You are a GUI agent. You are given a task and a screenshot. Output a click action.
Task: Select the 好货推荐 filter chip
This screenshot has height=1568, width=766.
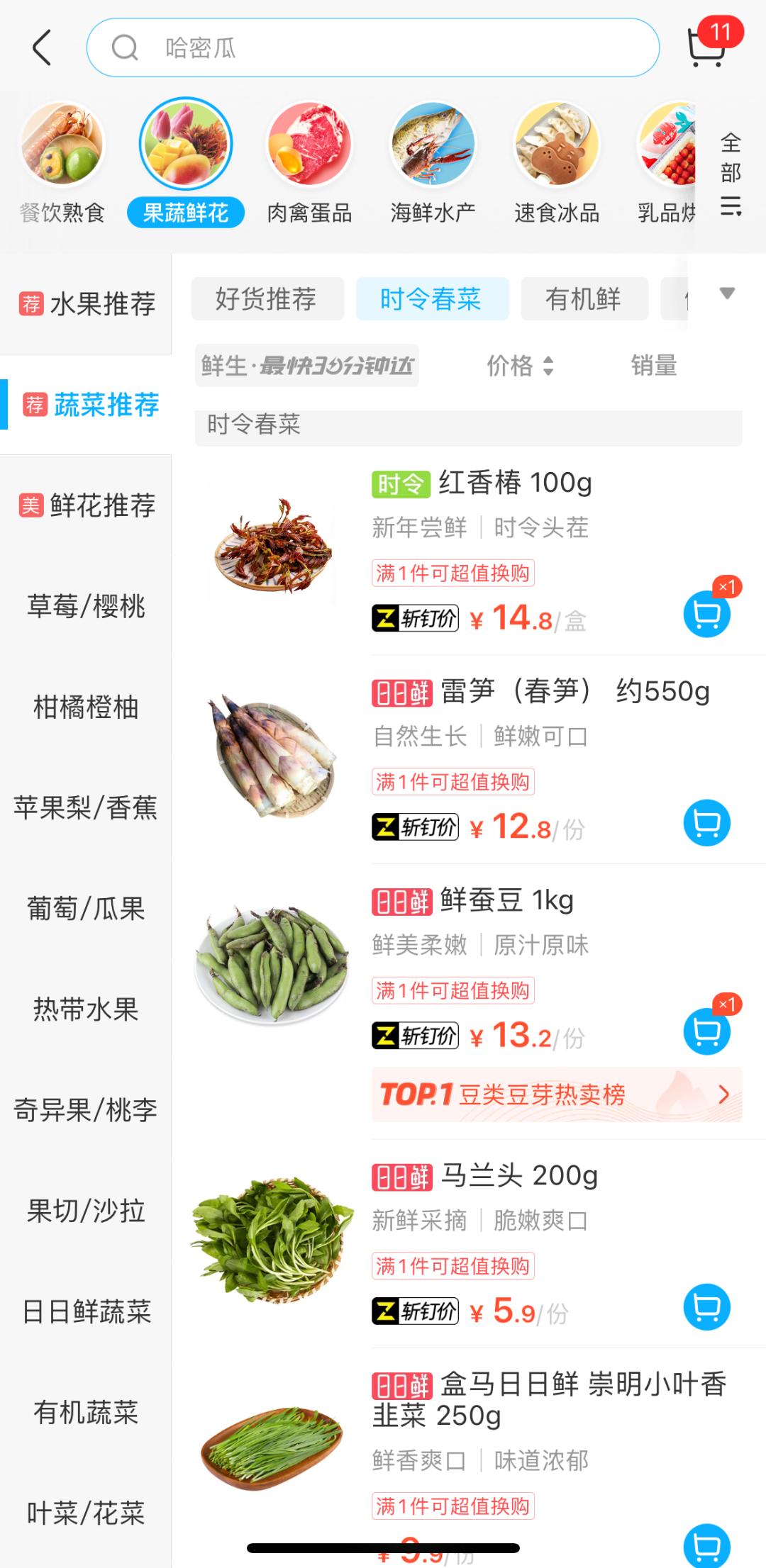[267, 298]
